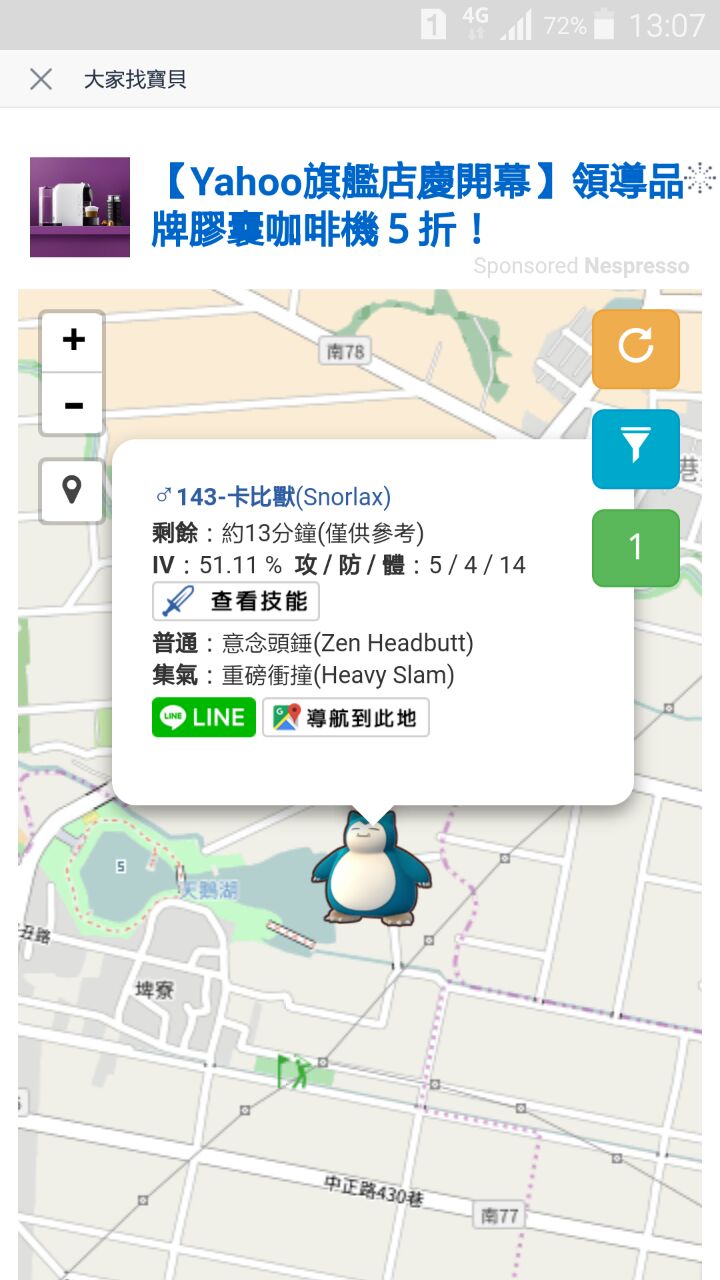This screenshot has width=720, height=1280.
Task: Tap the green number 1 button
Action: pyautogui.click(x=635, y=547)
